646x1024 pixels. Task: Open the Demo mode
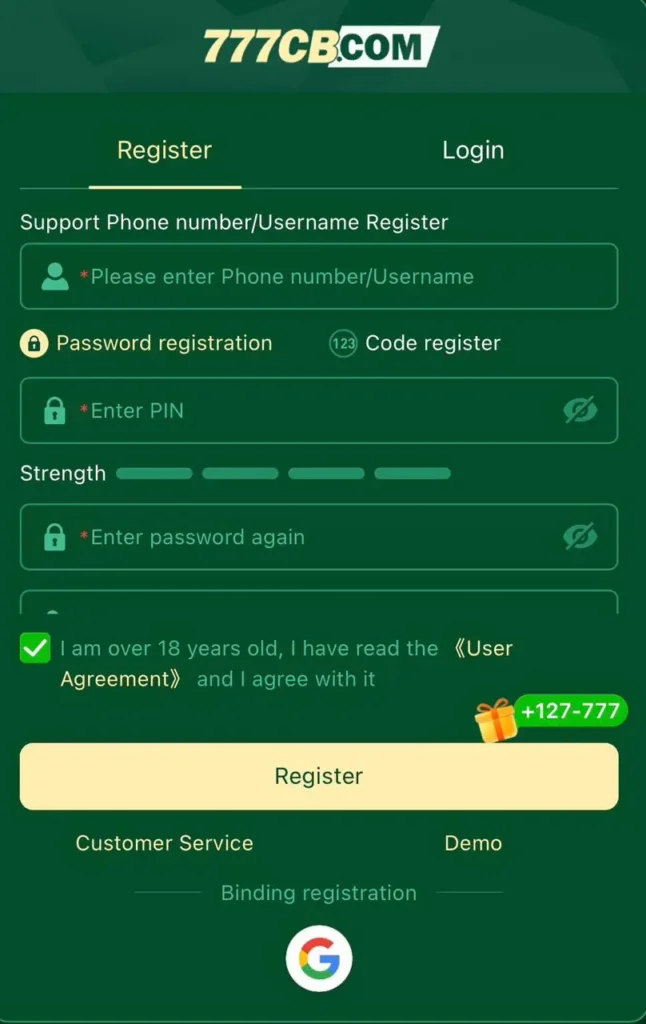click(473, 843)
